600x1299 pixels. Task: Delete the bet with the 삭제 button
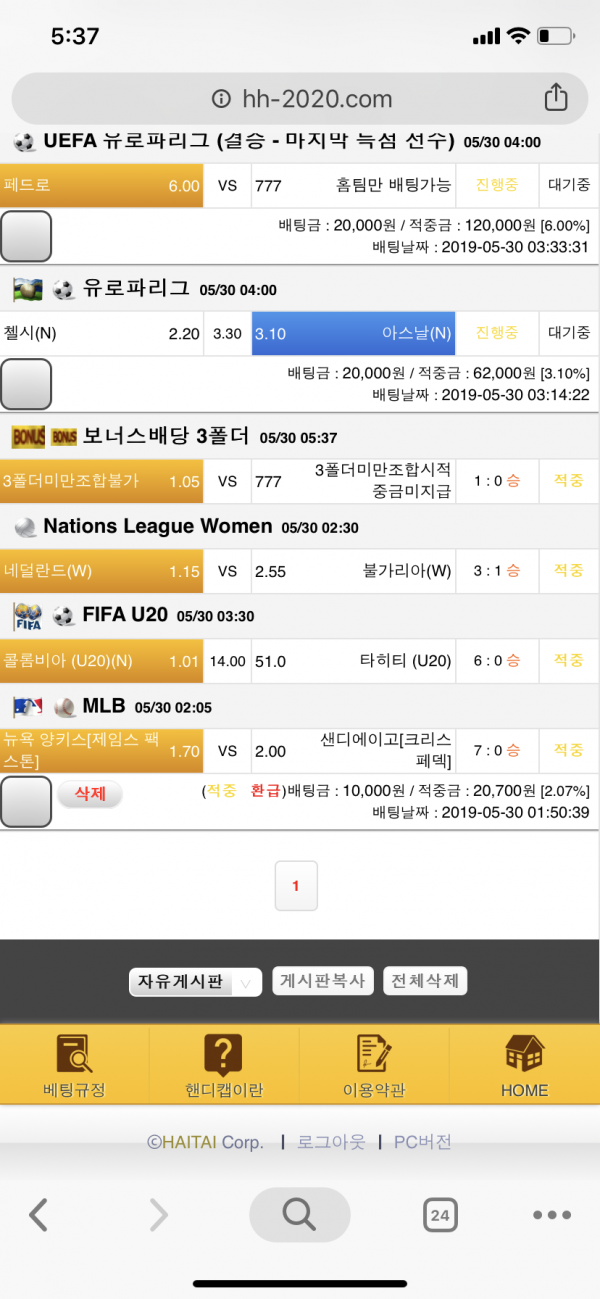(90, 794)
